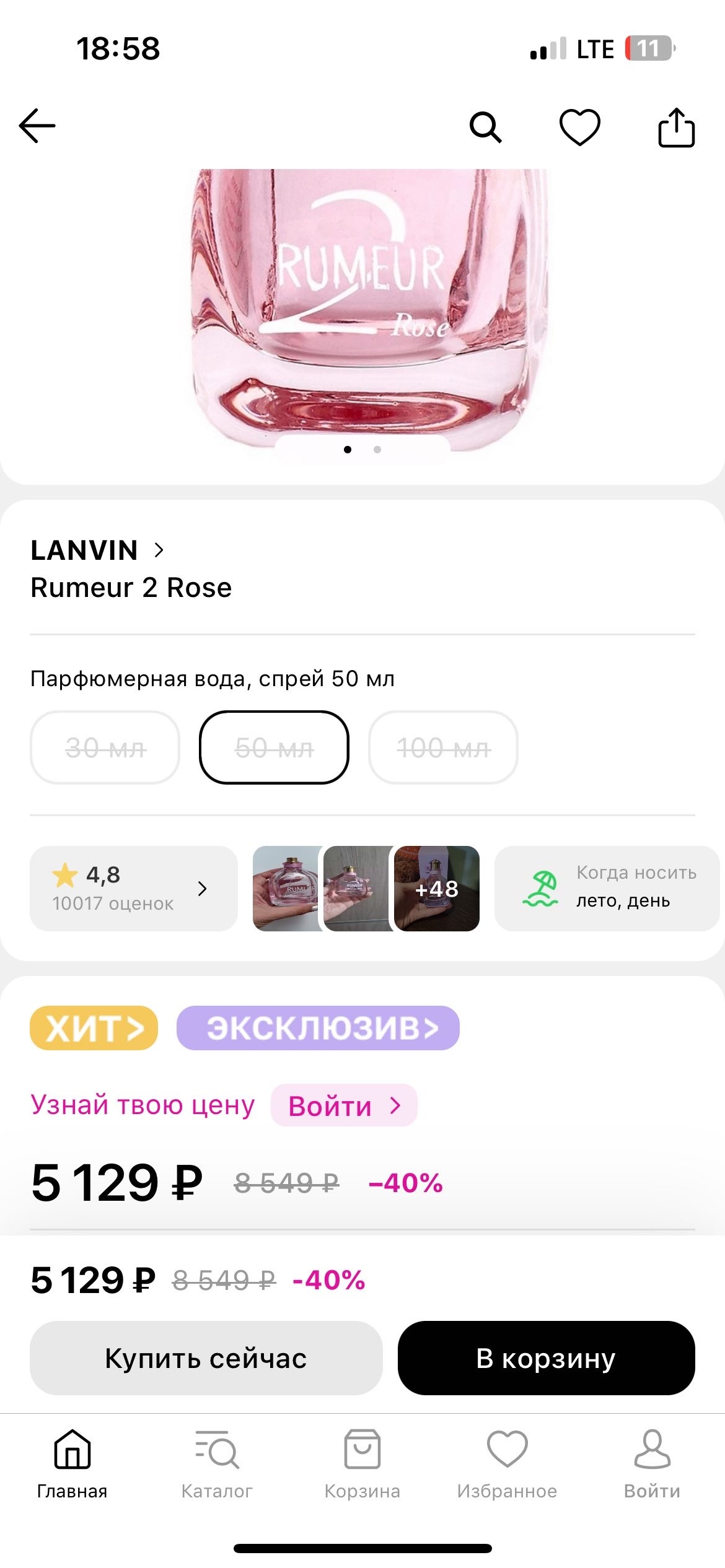Add the perfume to favorites with the heart
This screenshot has width=725, height=1568.
[x=579, y=127]
